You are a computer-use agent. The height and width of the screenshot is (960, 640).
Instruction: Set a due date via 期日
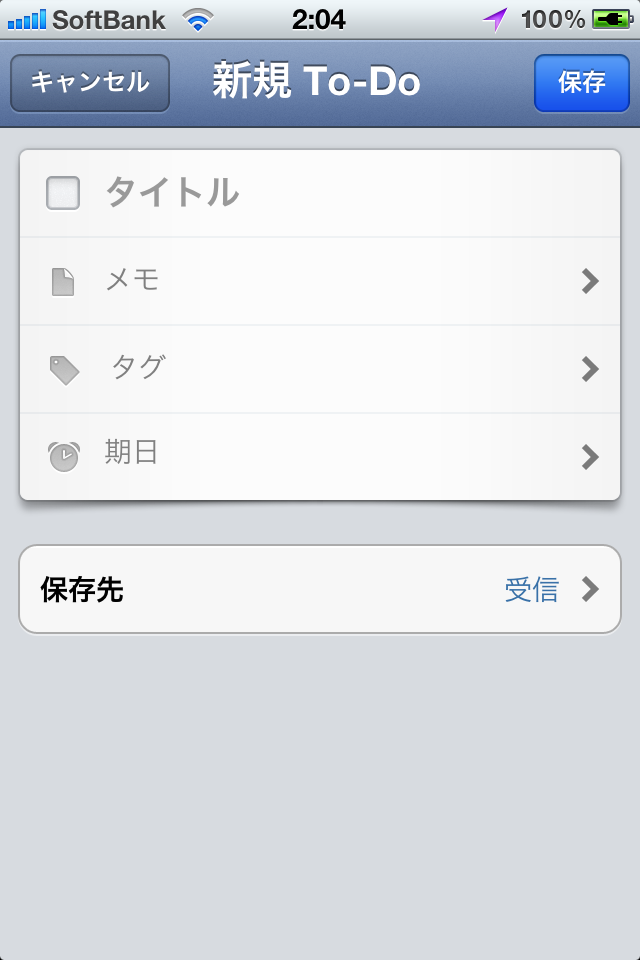[x=320, y=456]
